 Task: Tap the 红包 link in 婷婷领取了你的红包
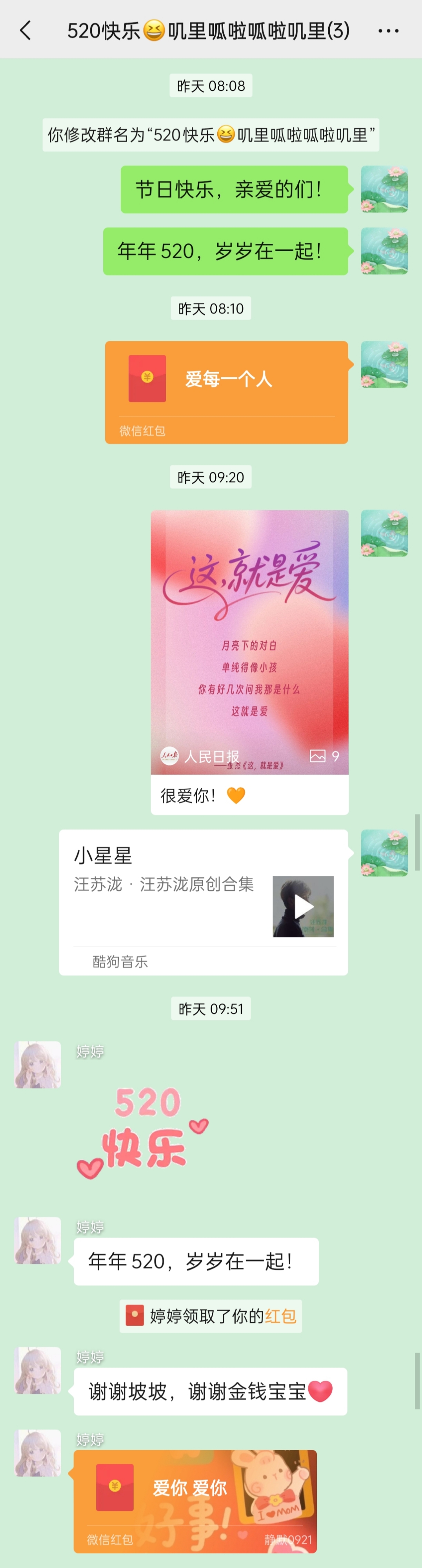[x=280, y=1316]
